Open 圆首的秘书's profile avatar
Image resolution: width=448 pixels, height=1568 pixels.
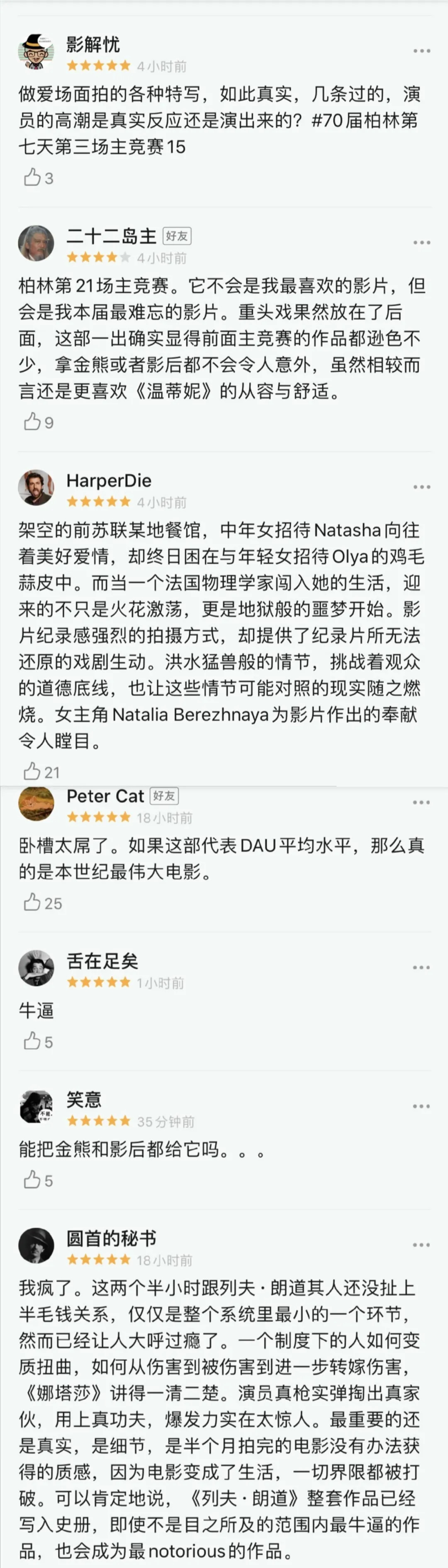coord(36,1245)
